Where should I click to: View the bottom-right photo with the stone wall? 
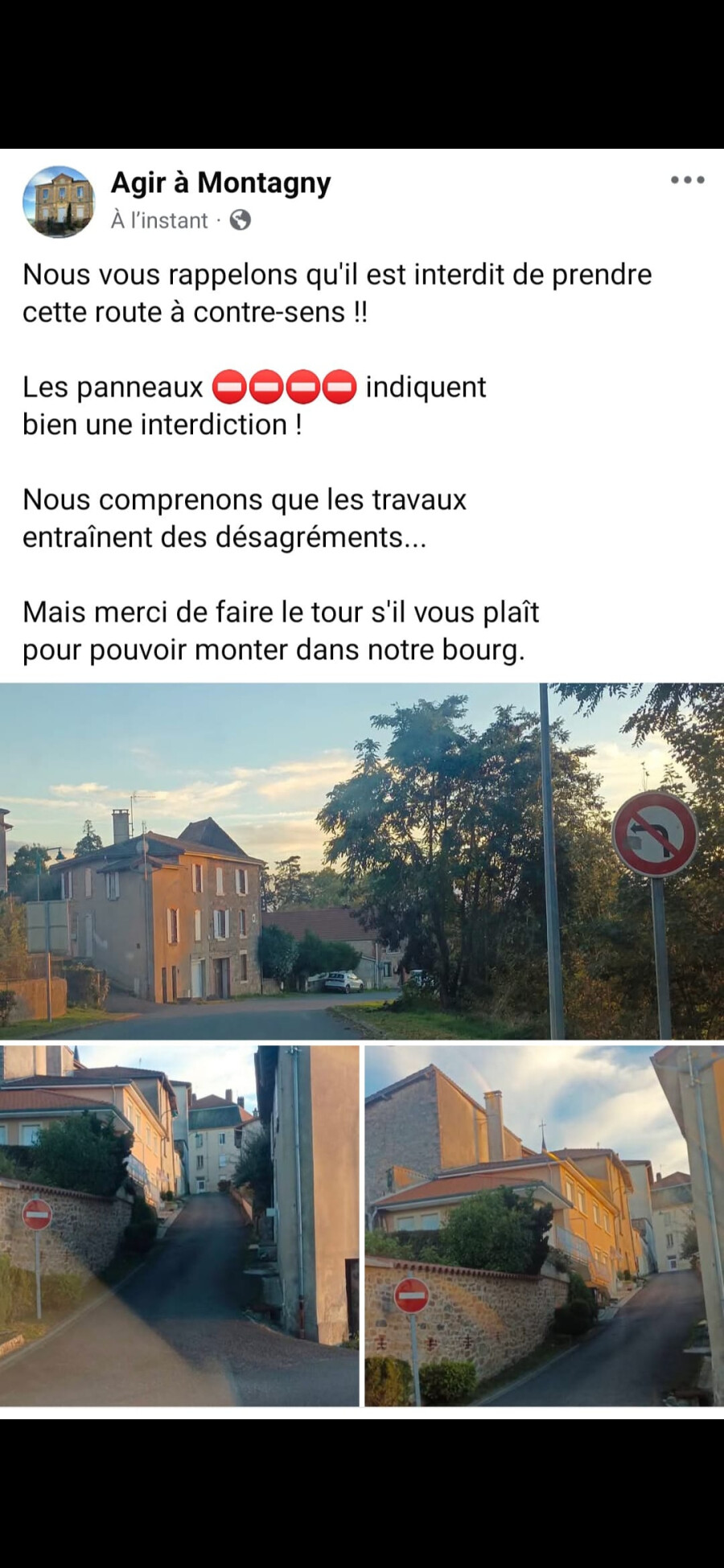[545, 1225]
